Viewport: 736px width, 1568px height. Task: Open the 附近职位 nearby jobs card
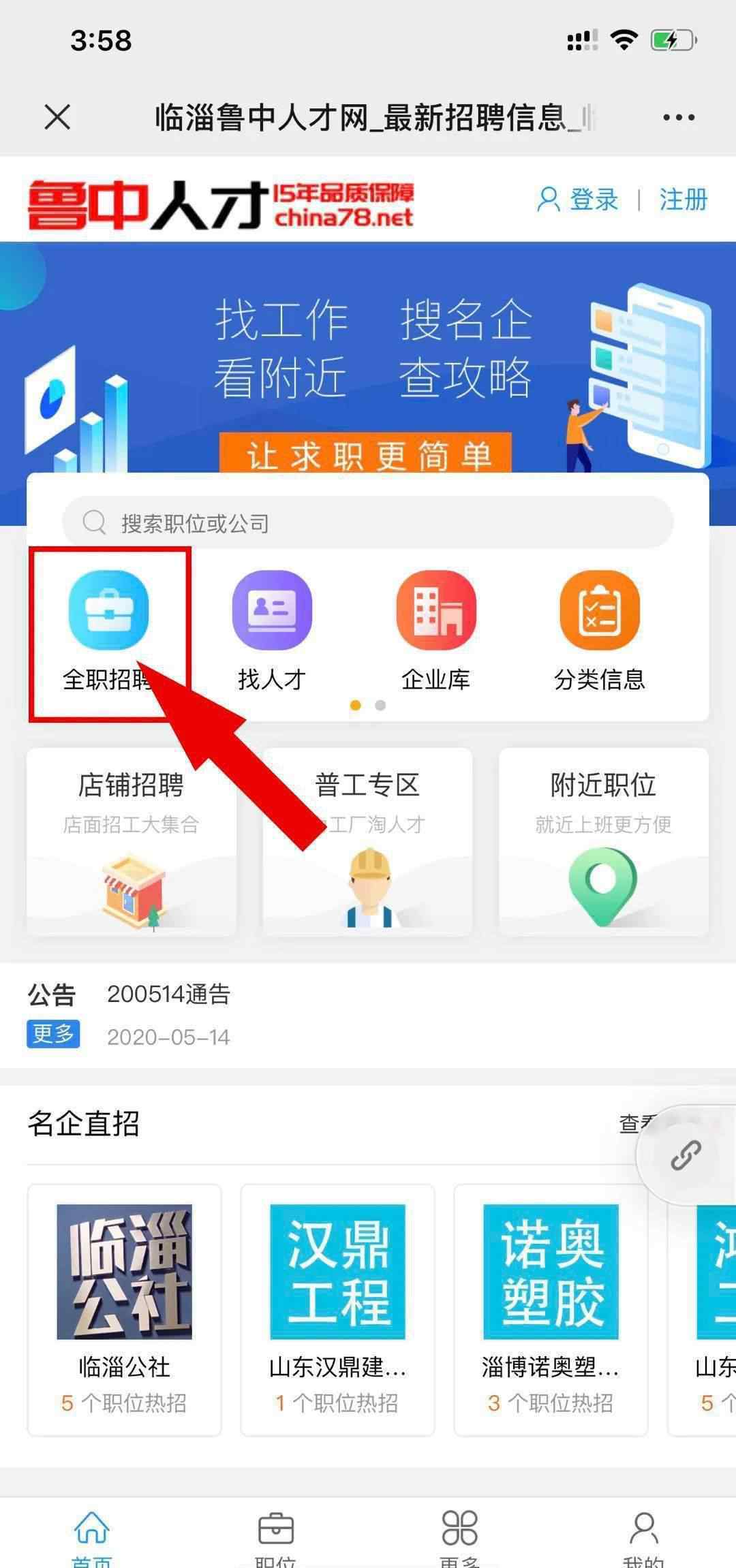[604, 841]
